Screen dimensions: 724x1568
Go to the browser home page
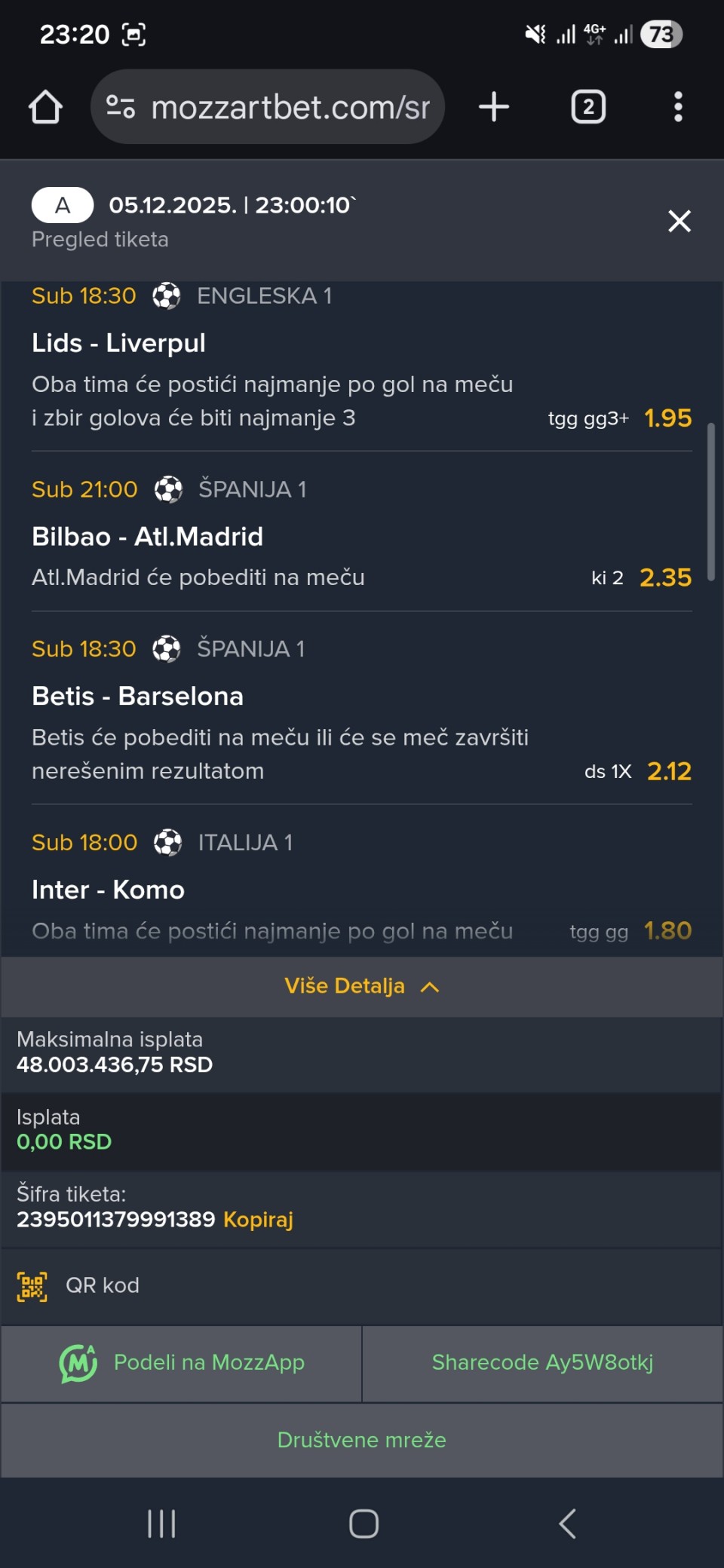click(x=45, y=107)
